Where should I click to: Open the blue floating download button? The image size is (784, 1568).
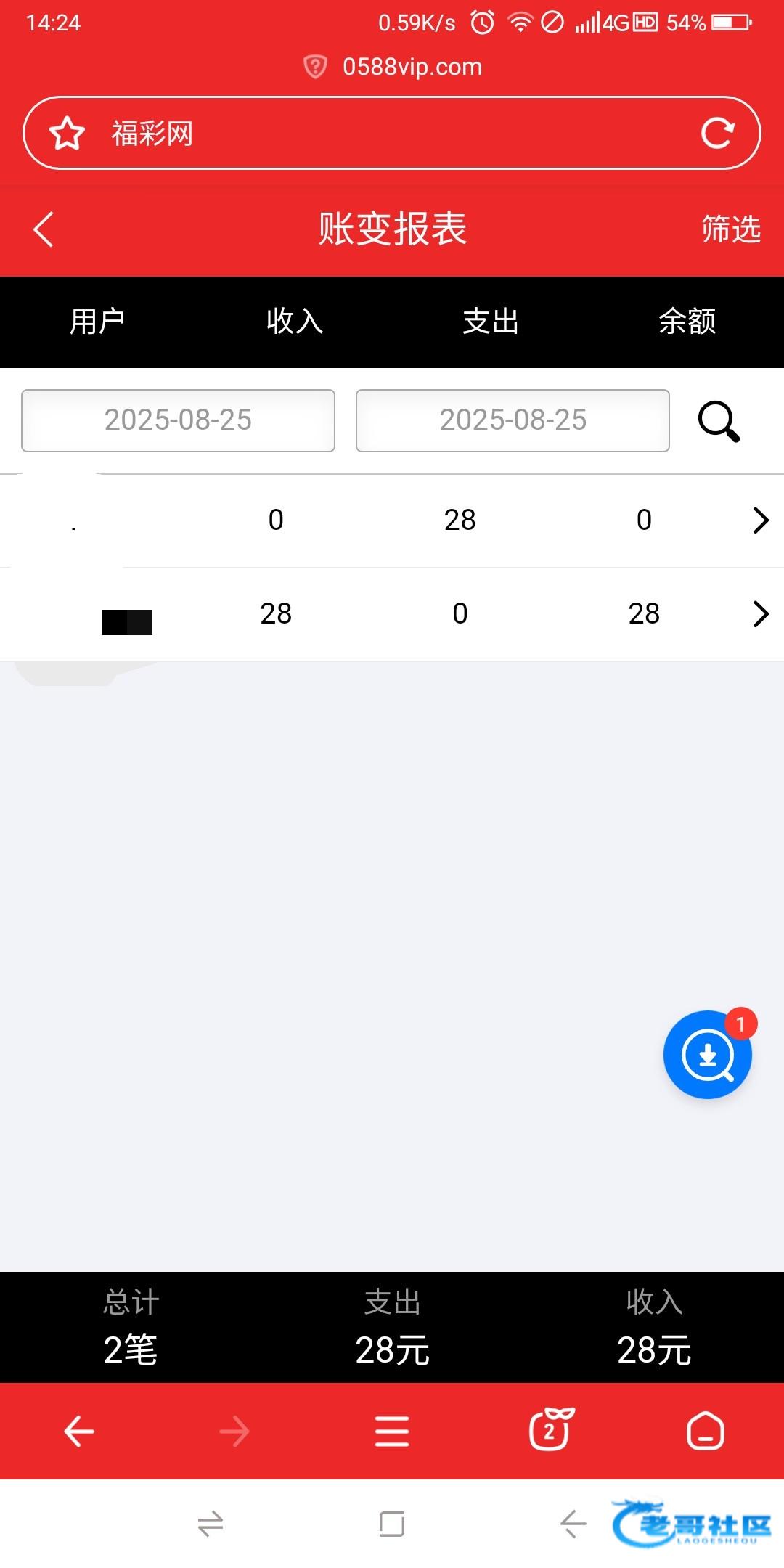(x=708, y=1055)
